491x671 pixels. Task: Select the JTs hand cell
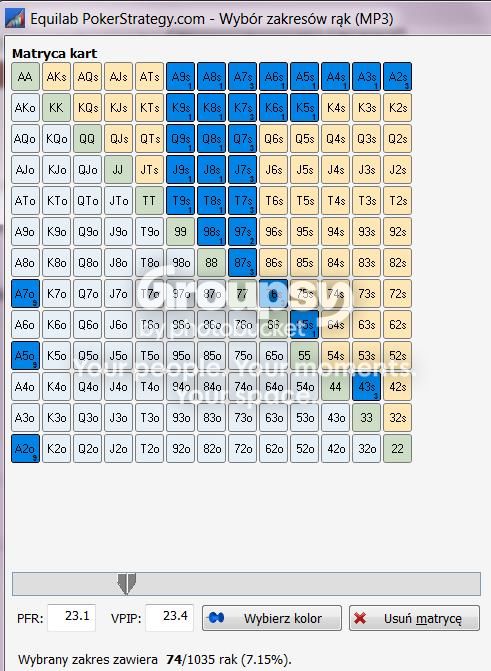coord(149,169)
